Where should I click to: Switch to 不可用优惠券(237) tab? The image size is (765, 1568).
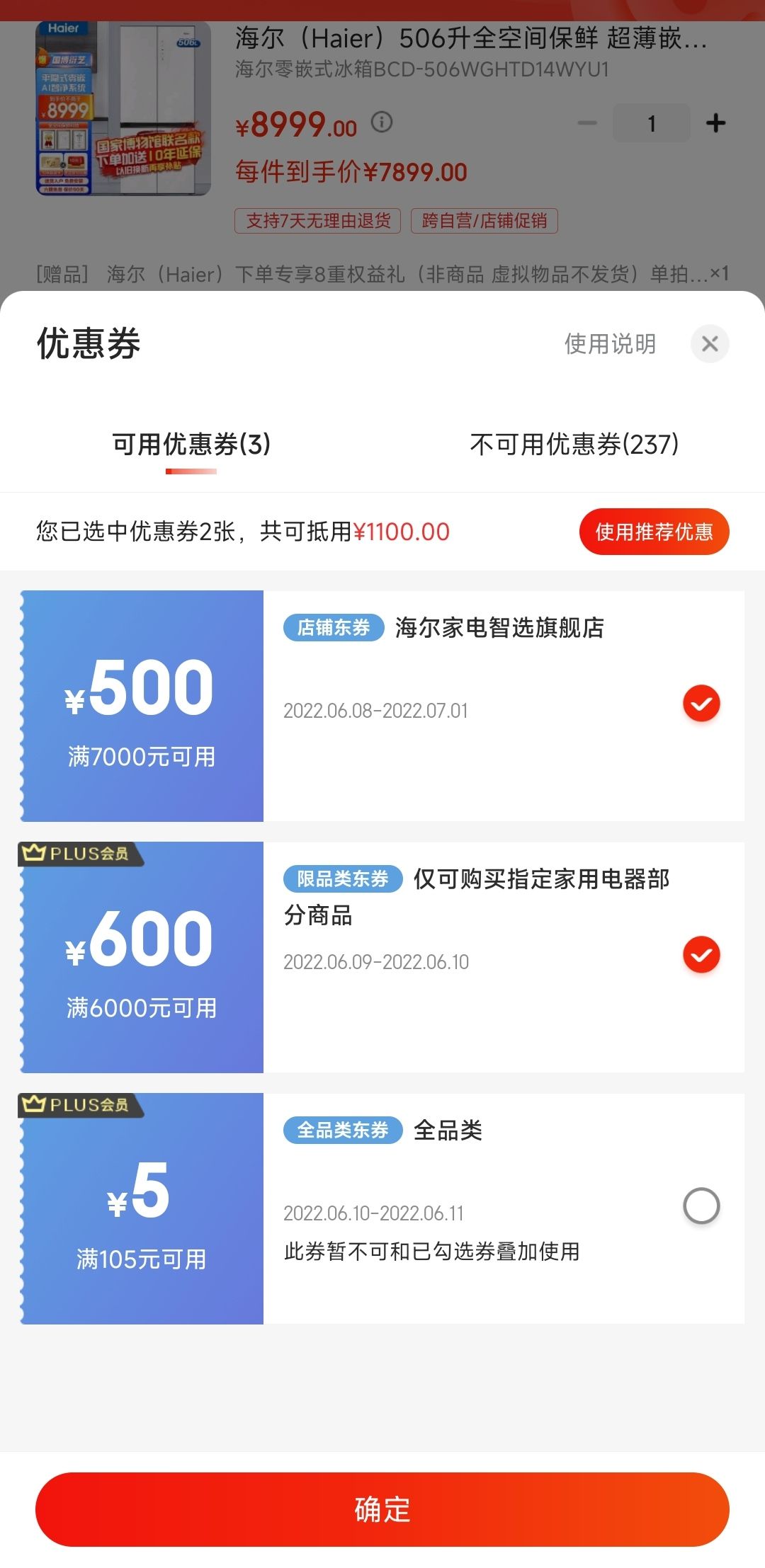point(574,445)
